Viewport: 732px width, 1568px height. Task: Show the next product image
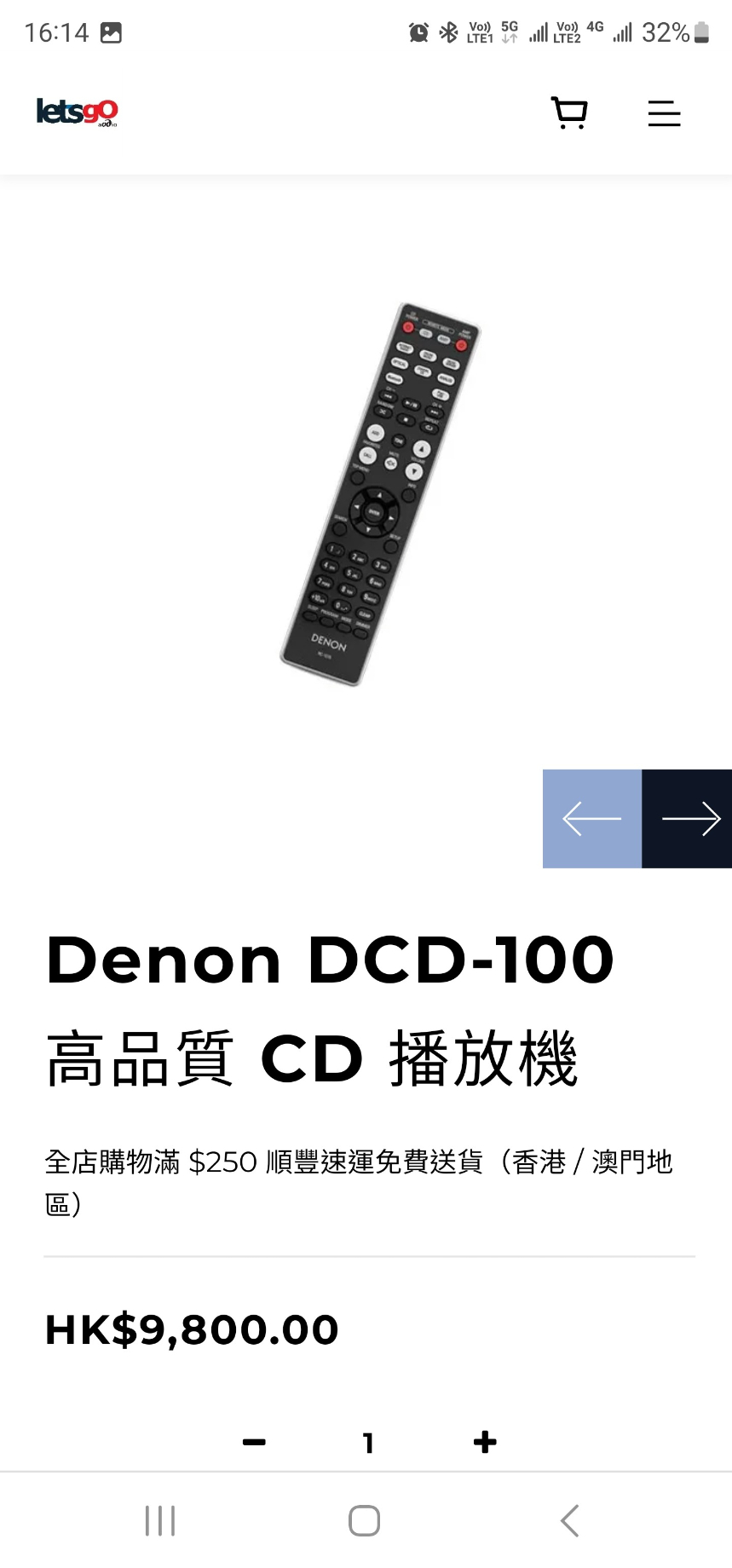point(688,819)
